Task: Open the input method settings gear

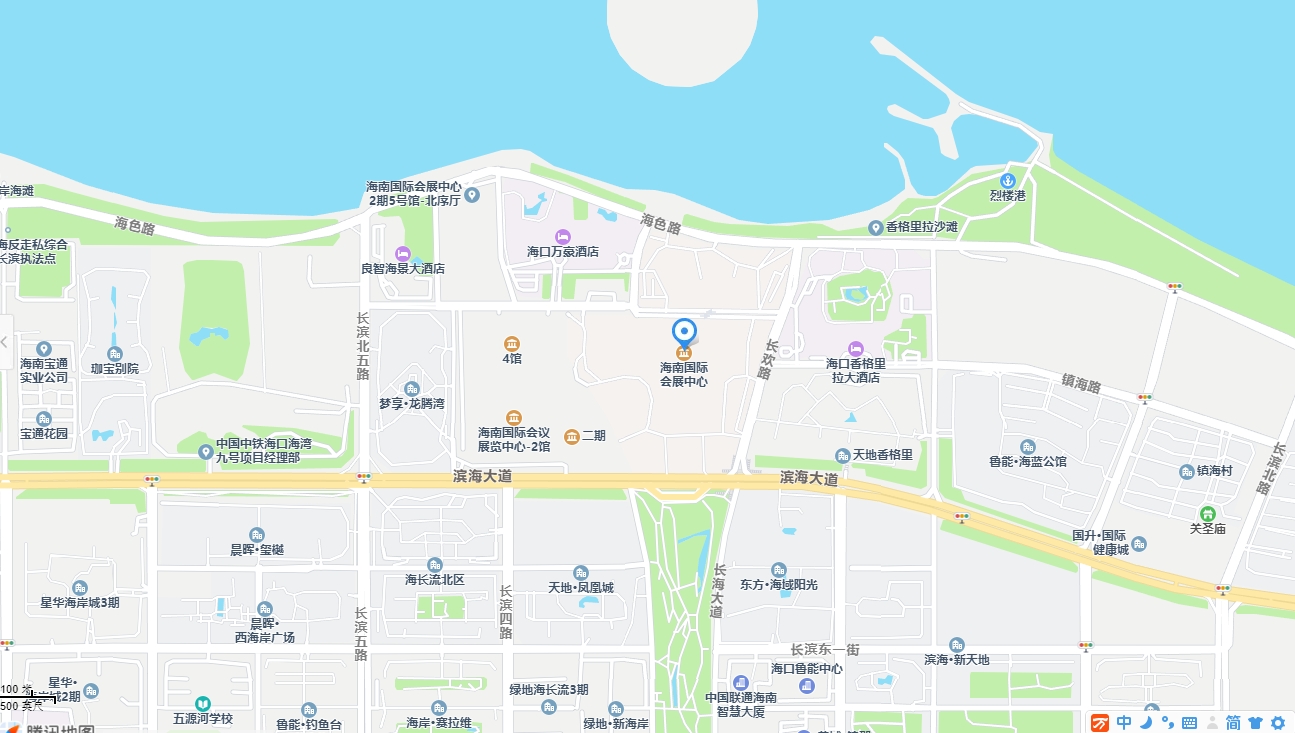Action: 1277,722
